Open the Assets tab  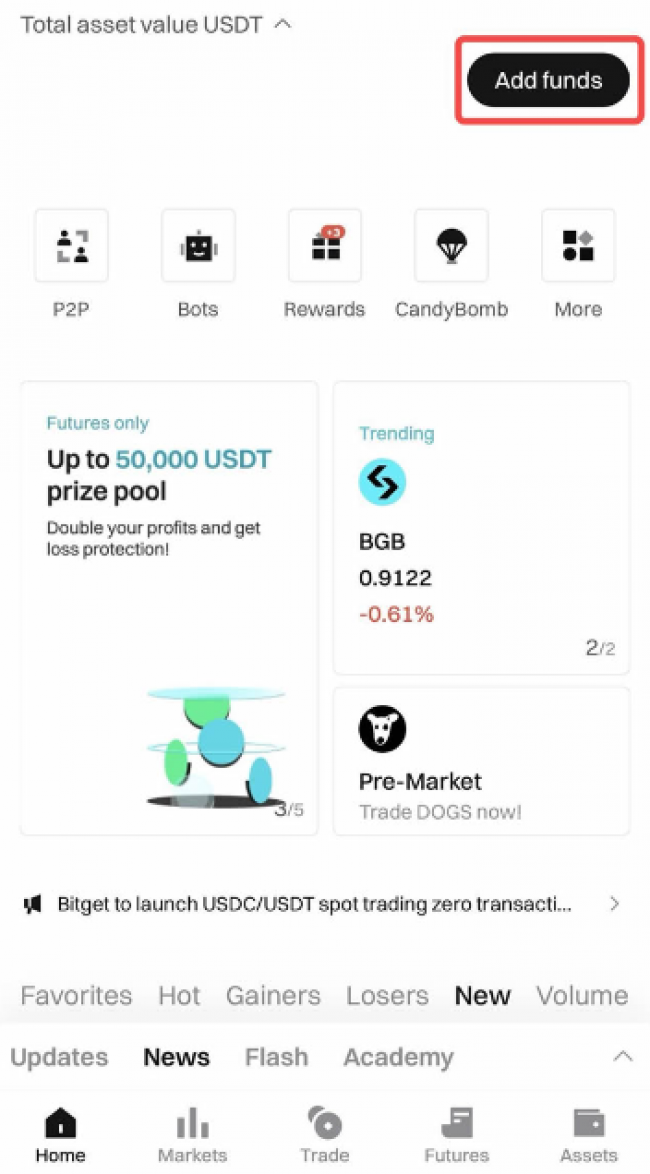[588, 1135]
